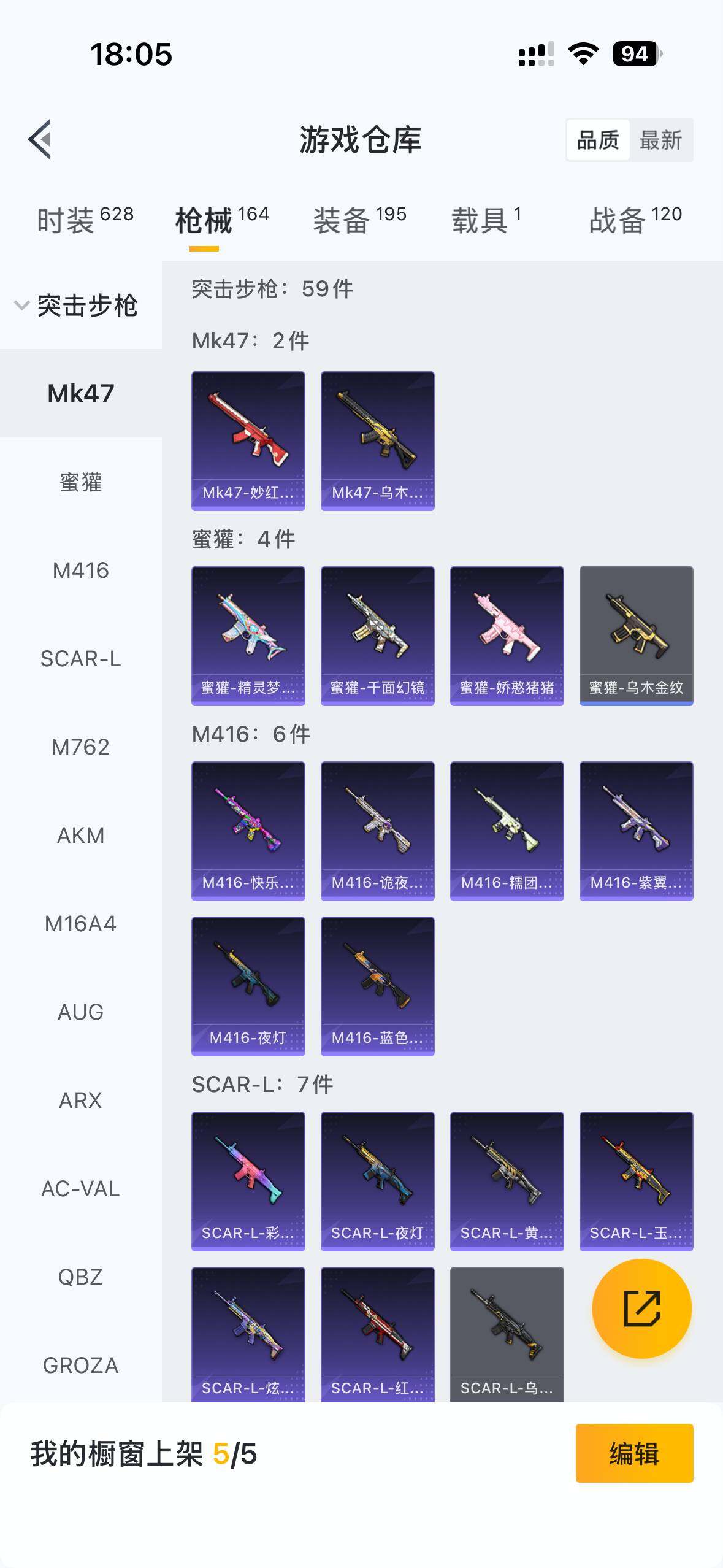
Task: Switch to the 装备 tab
Action: point(359,220)
